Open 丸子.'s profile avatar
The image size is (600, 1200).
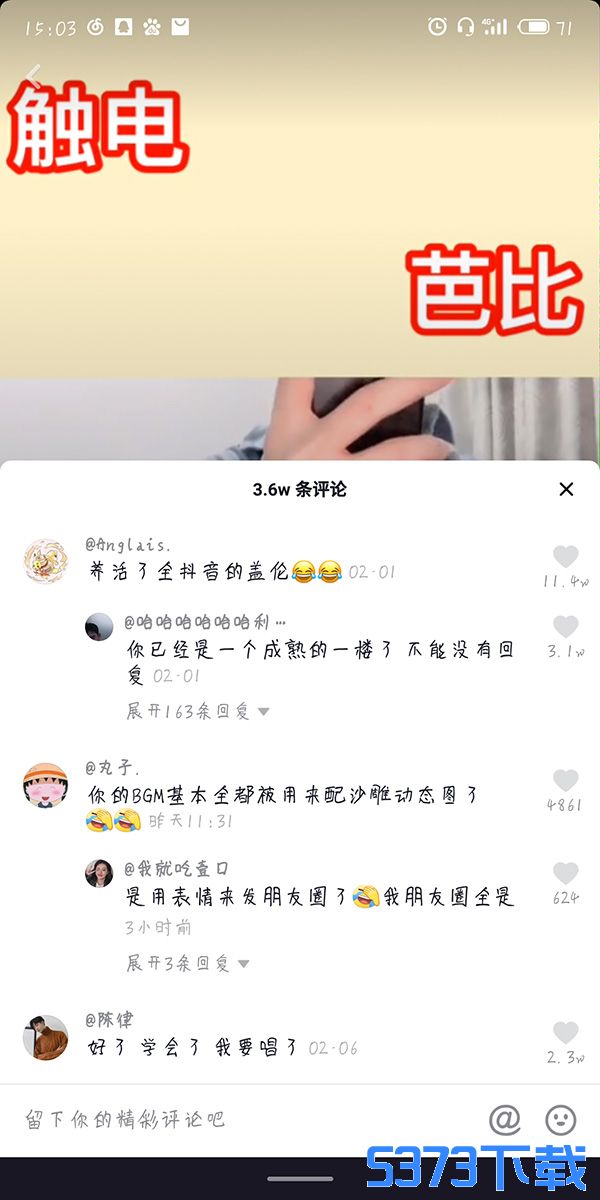(45, 785)
